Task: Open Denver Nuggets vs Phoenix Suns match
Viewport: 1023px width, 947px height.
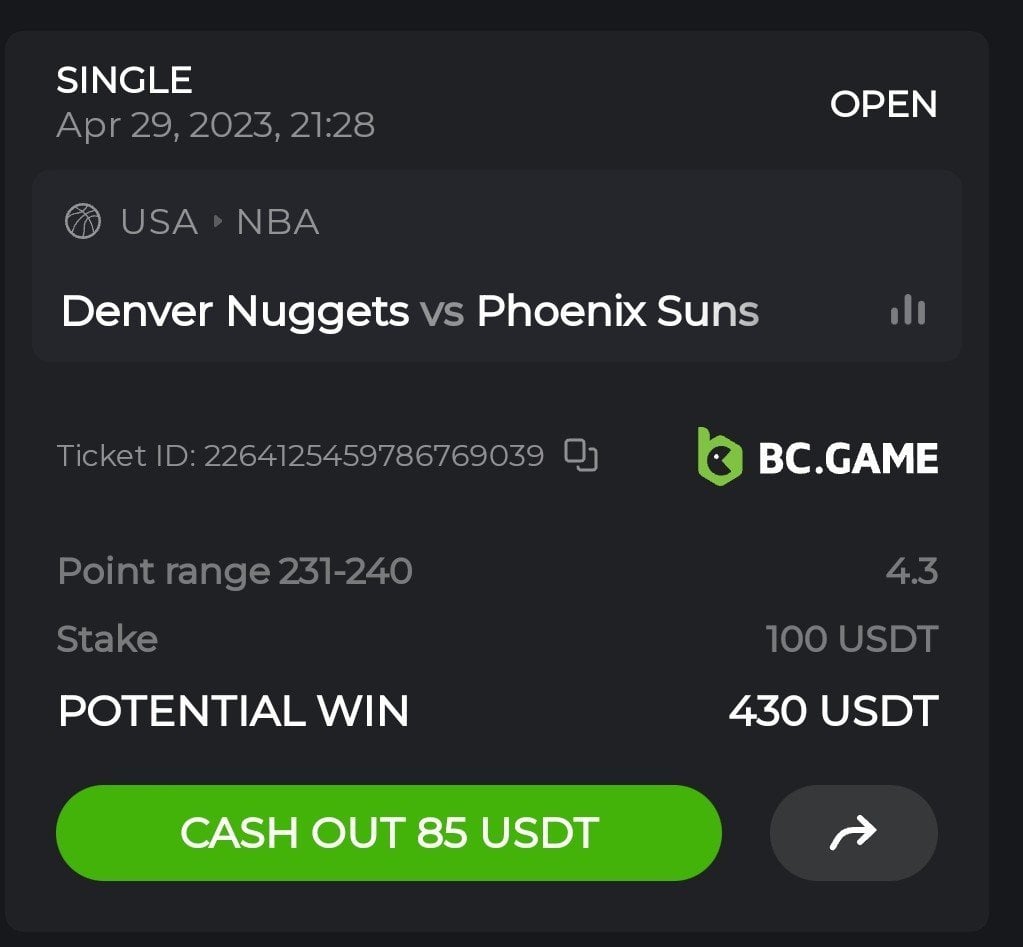Action: [410, 312]
